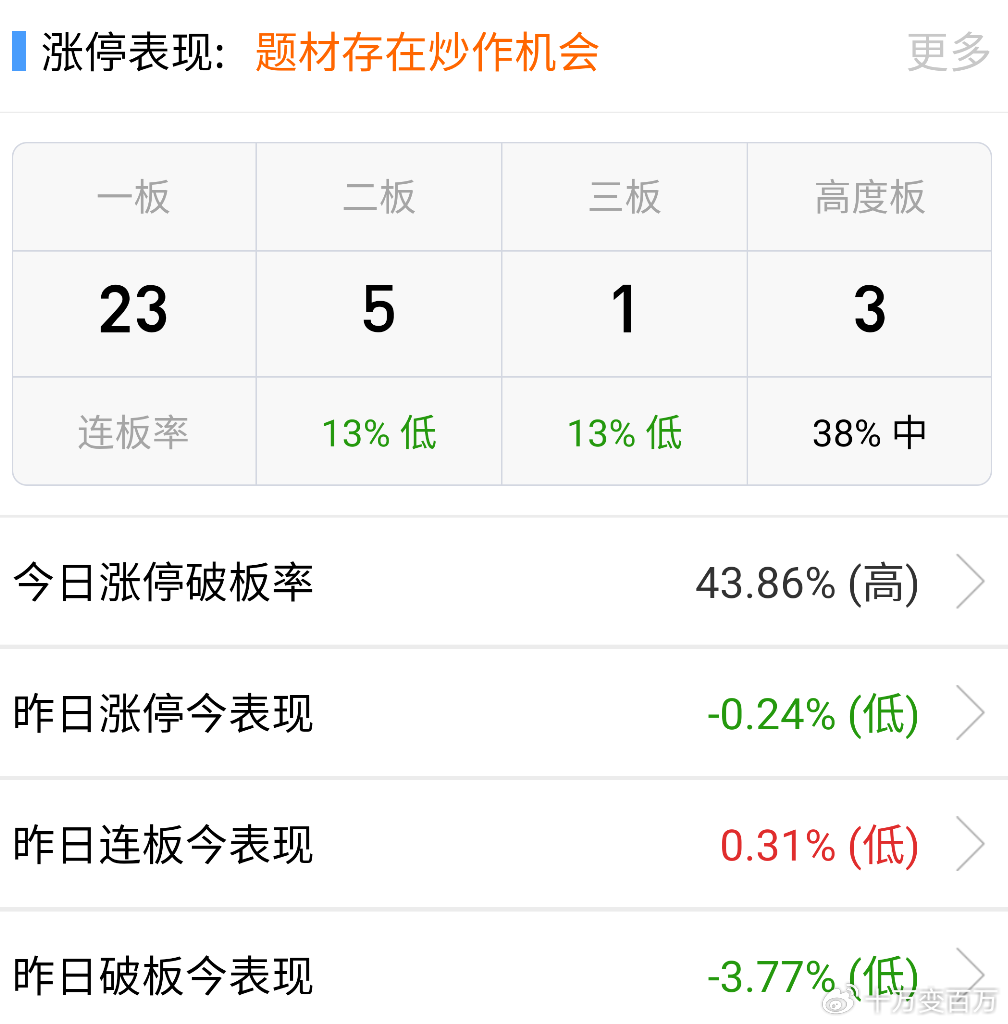
Task: Show 昨日破板今表现 details
Action: (x=500, y=975)
